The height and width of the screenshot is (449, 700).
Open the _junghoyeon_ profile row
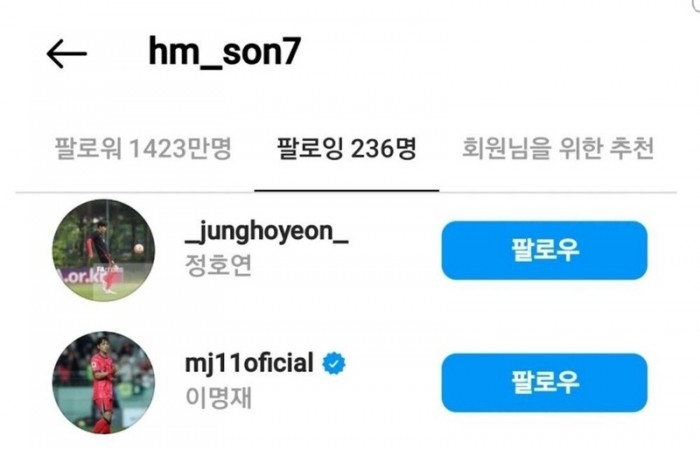pos(267,250)
